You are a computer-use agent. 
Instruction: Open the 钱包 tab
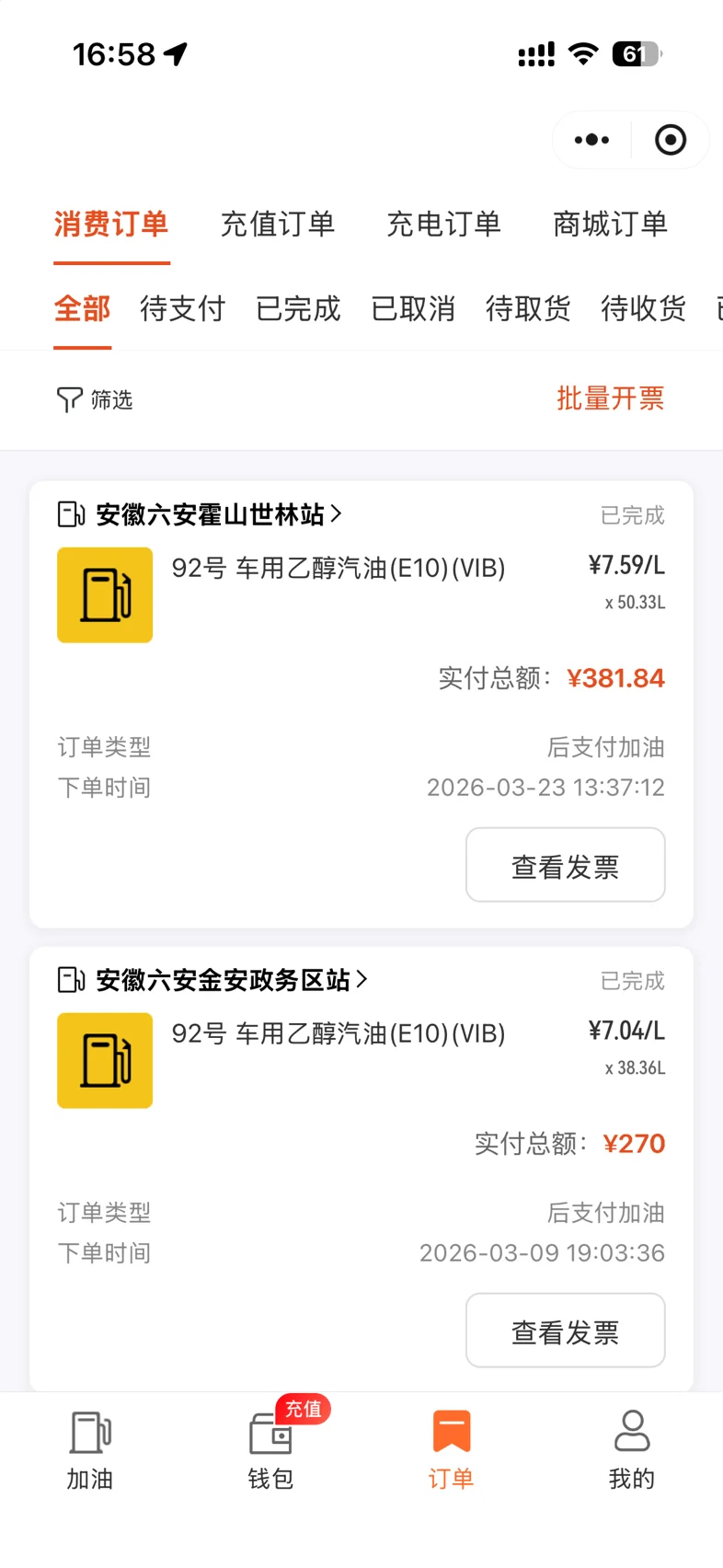coord(270,1451)
